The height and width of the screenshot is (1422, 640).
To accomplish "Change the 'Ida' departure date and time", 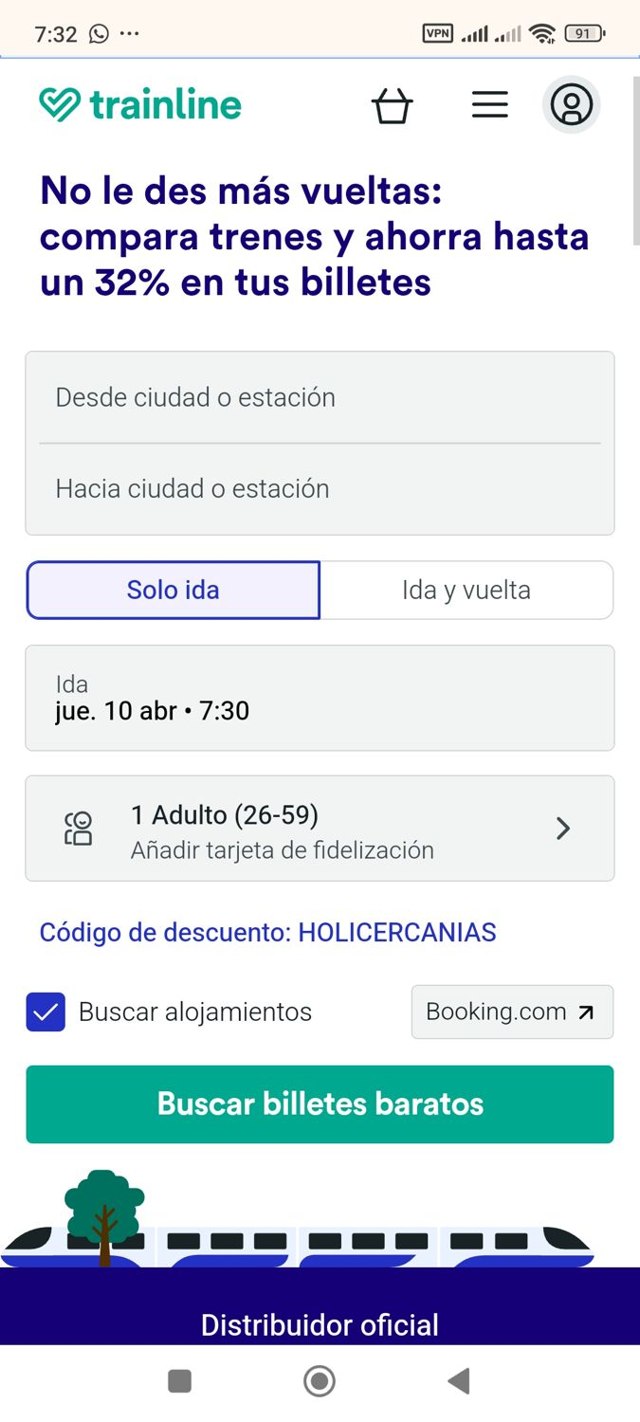I will click(320, 698).
